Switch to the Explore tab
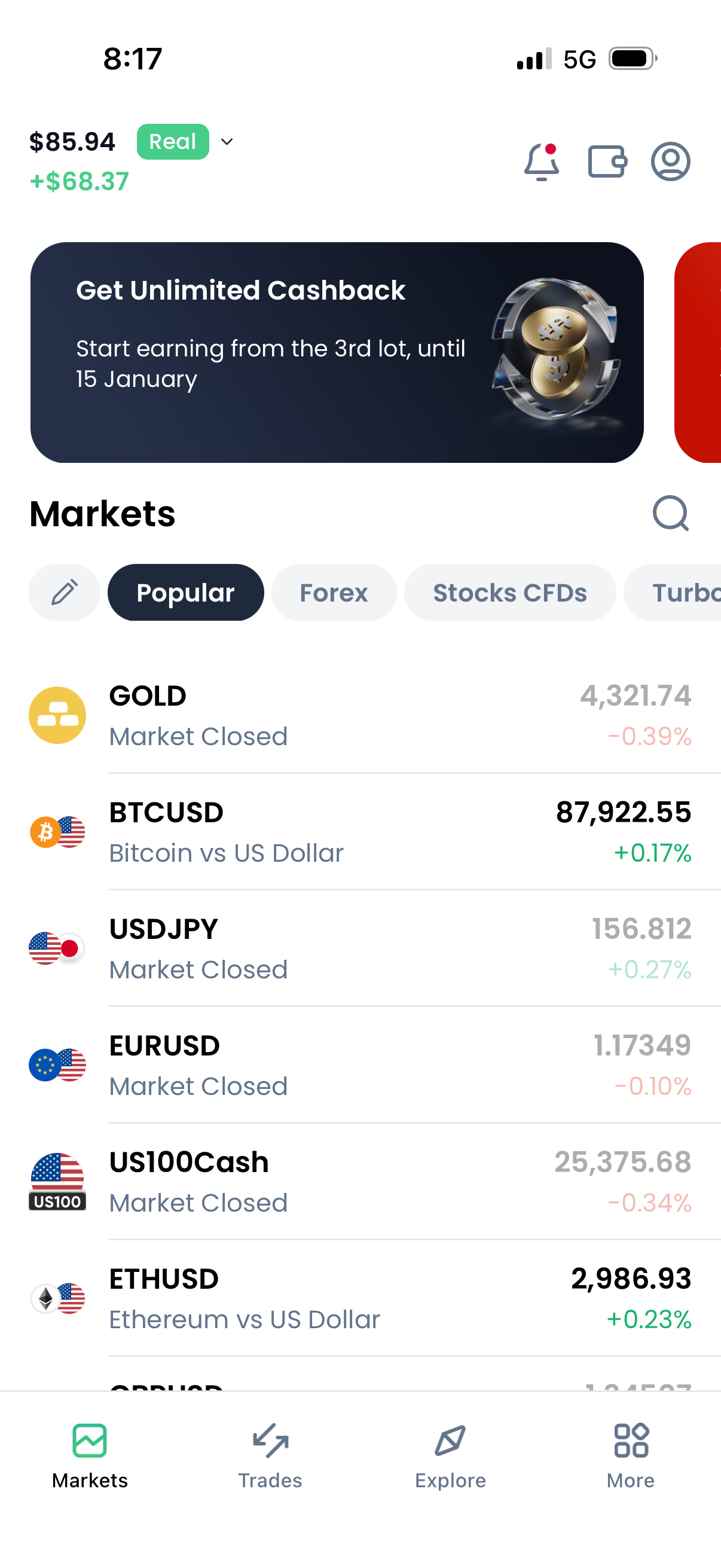The height and width of the screenshot is (1568, 721). [450, 1456]
